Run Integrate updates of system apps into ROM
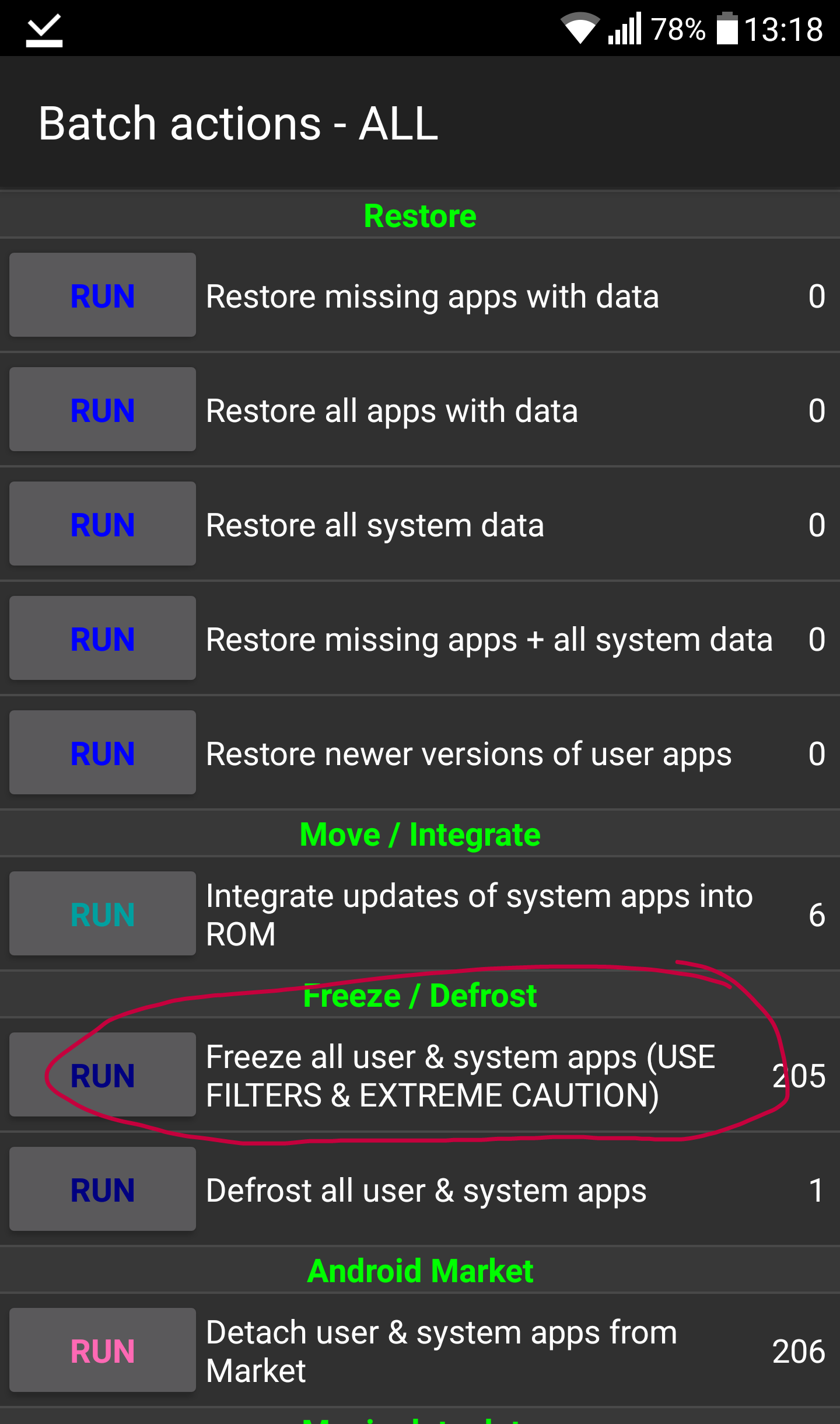The image size is (840, 1424). [103, 913]
